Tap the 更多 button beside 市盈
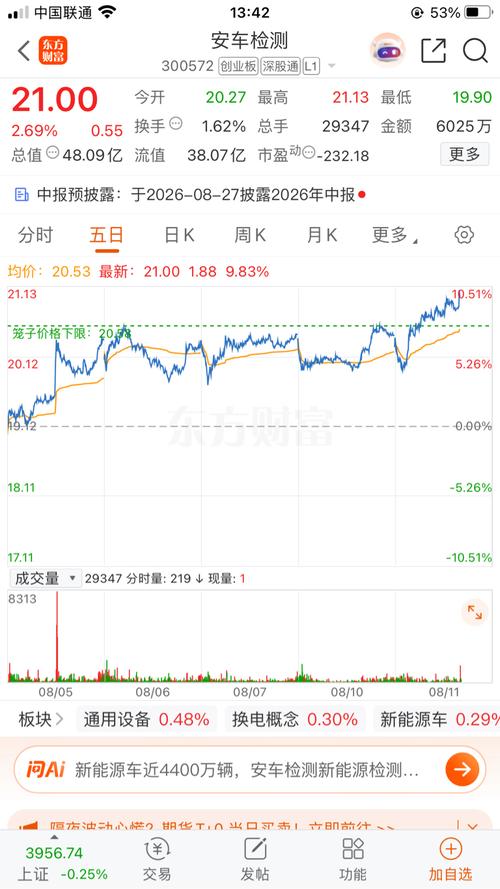The width and height of the screenshot is (500, 889). coord(464,154)
